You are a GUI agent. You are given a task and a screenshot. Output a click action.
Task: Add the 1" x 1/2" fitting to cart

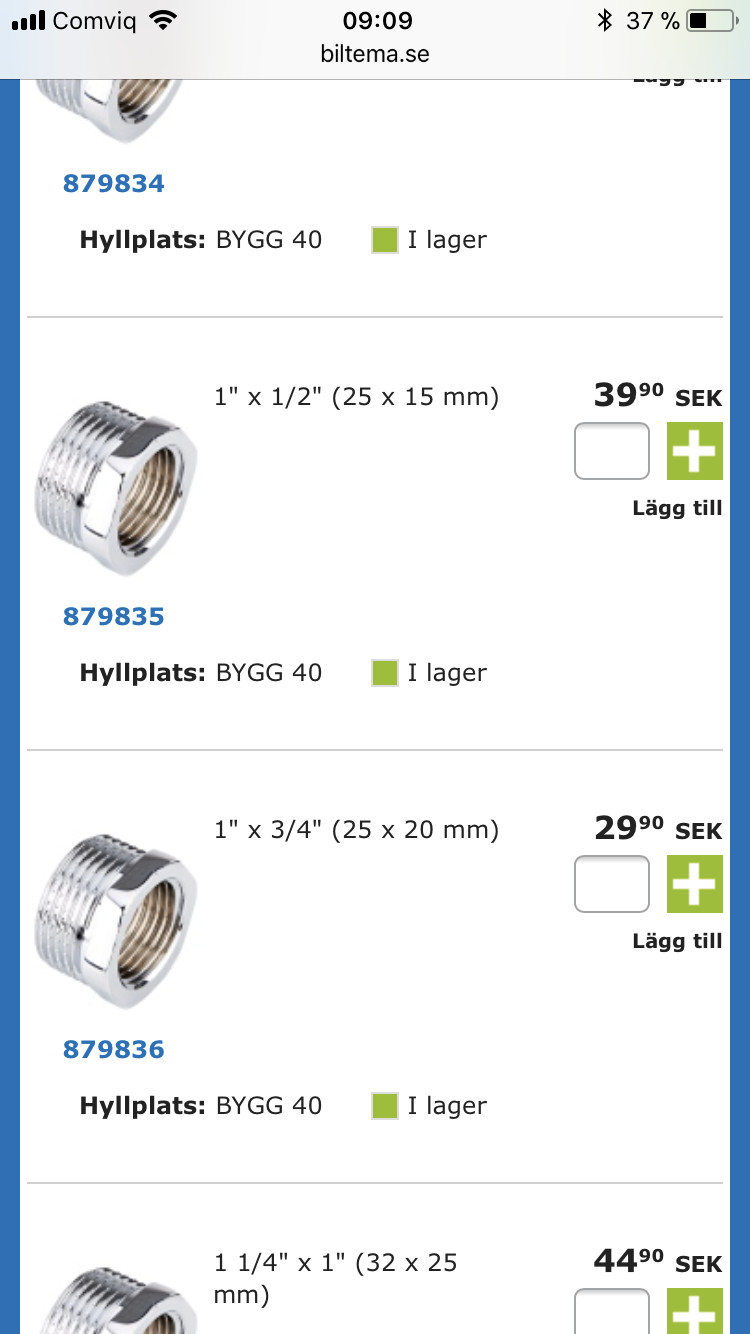[x=694, y=451]
